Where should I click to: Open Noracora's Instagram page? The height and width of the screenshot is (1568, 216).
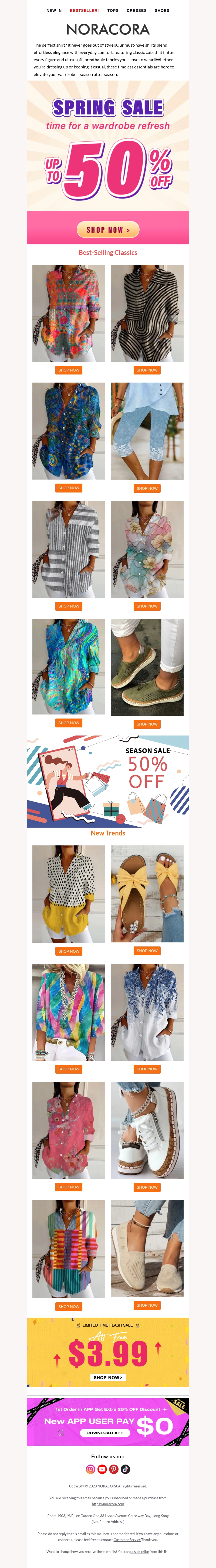pyautogui.click(x=90, y=1469)
